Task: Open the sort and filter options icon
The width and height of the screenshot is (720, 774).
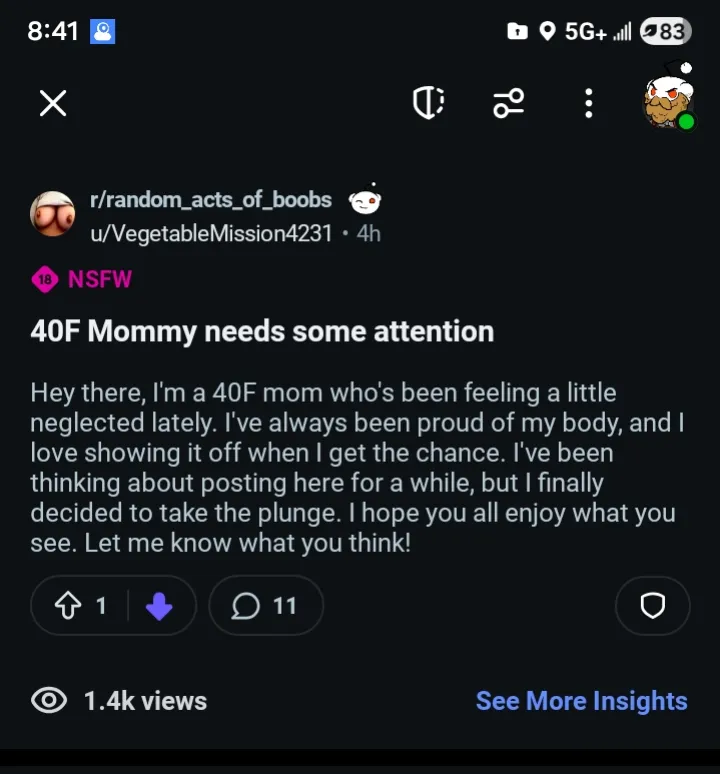Action: (x=508, y=103)
